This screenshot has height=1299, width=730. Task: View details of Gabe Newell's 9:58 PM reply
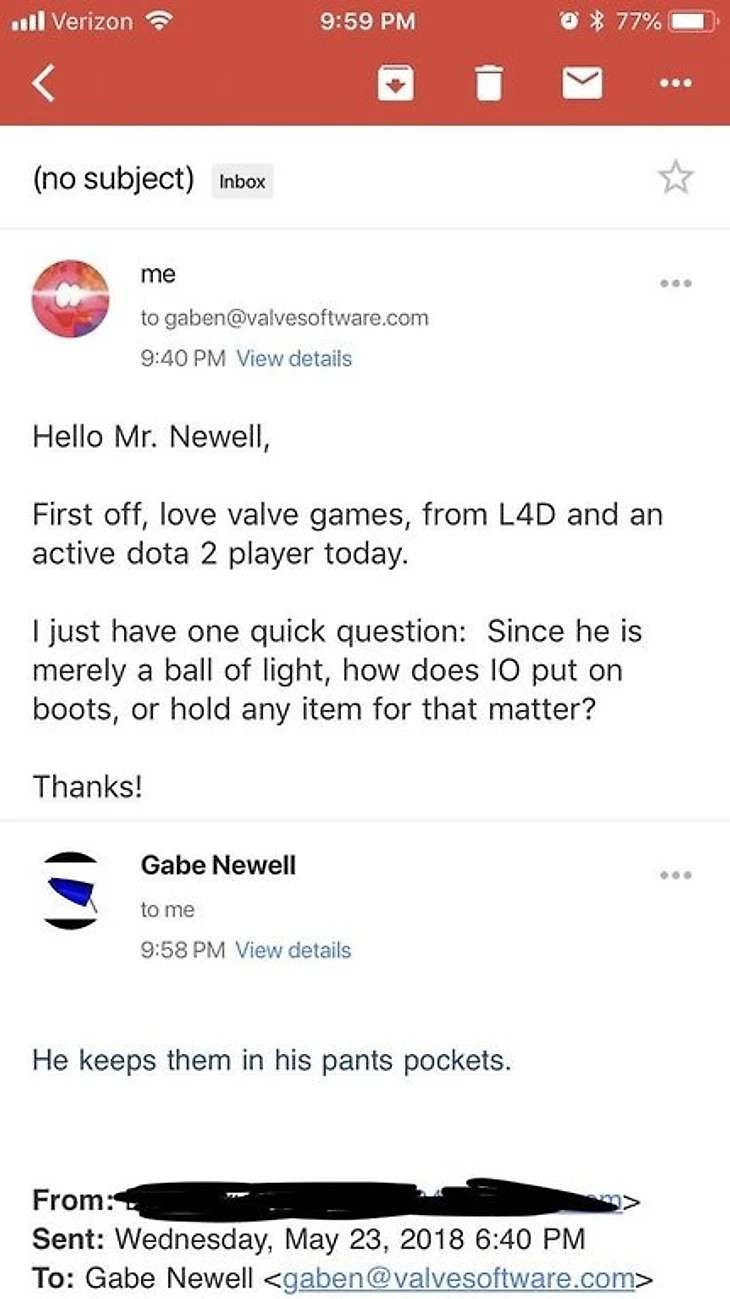tap(293, 950)
